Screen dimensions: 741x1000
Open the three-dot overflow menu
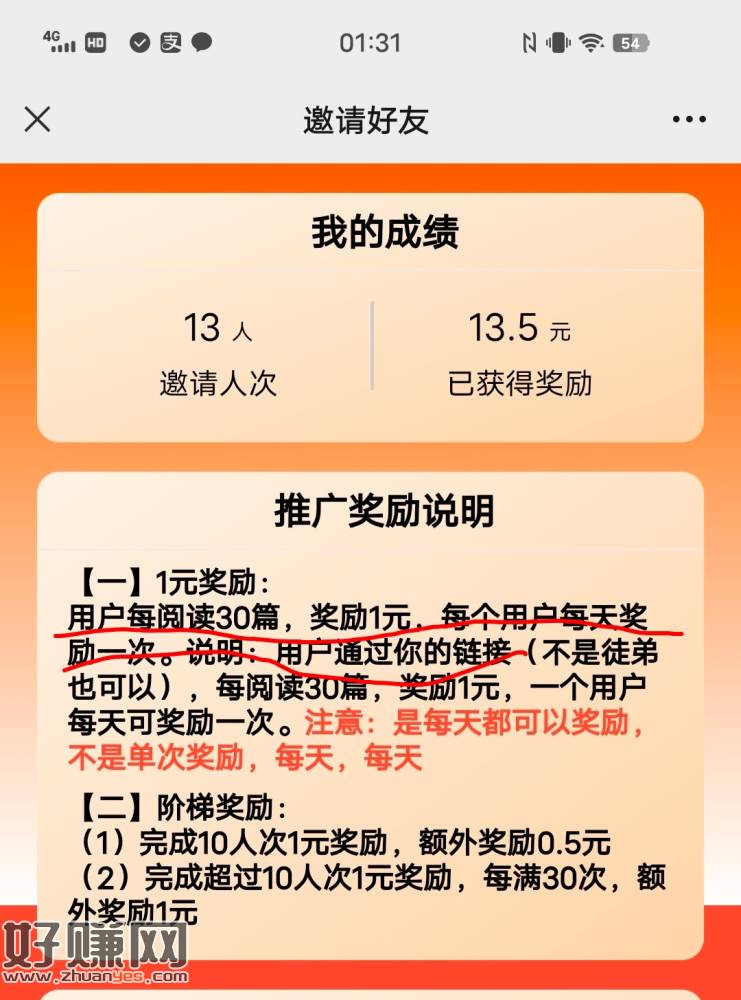tap(689, 120)
